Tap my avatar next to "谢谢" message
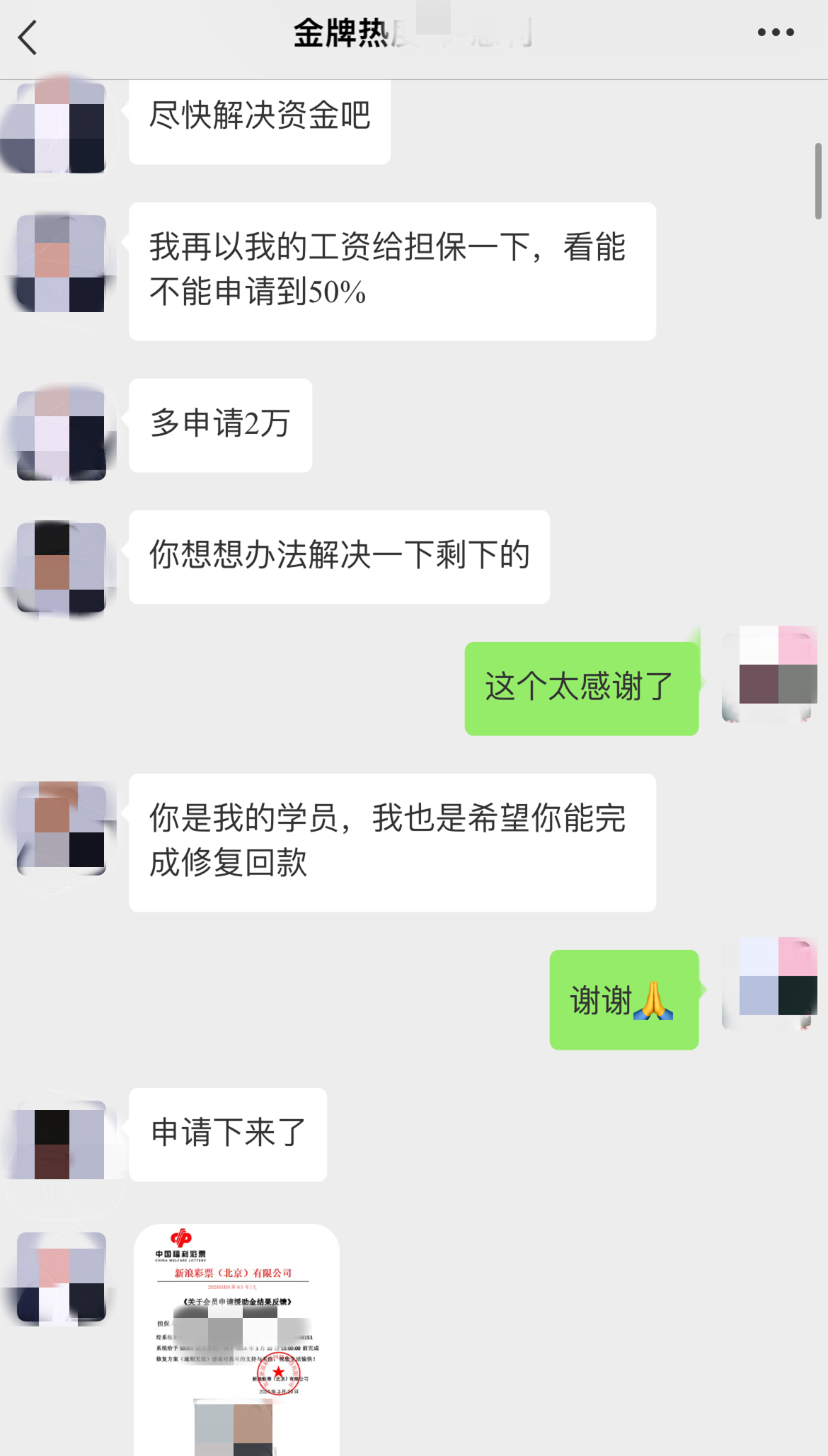Image resolution: width=828 pixels, height=1456 pixels. pyautogui.click(x=770, y=983)
